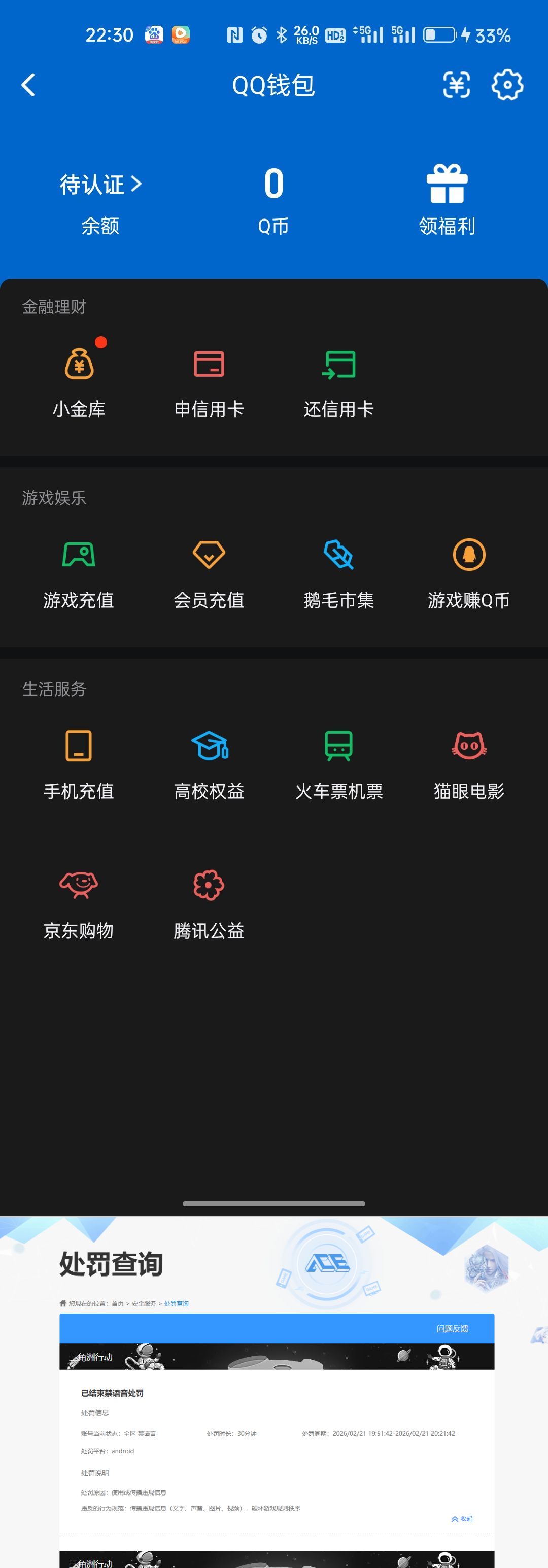Expand 待认证 balance verification details
Image resolution: width=548 pixels, height=1568 pixels.
coord(99,185)
